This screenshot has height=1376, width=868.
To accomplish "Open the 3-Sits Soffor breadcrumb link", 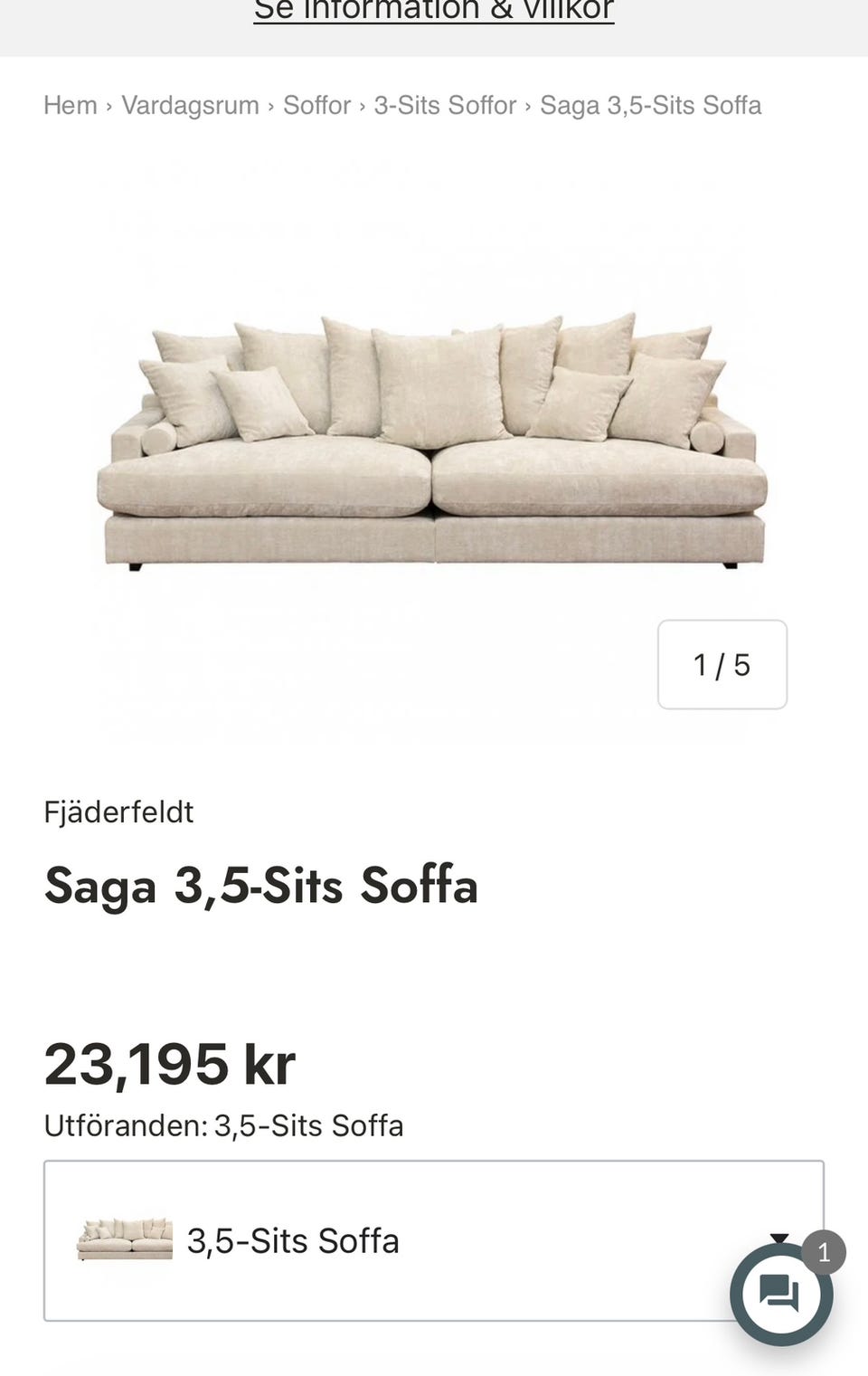I will (444, 105).
